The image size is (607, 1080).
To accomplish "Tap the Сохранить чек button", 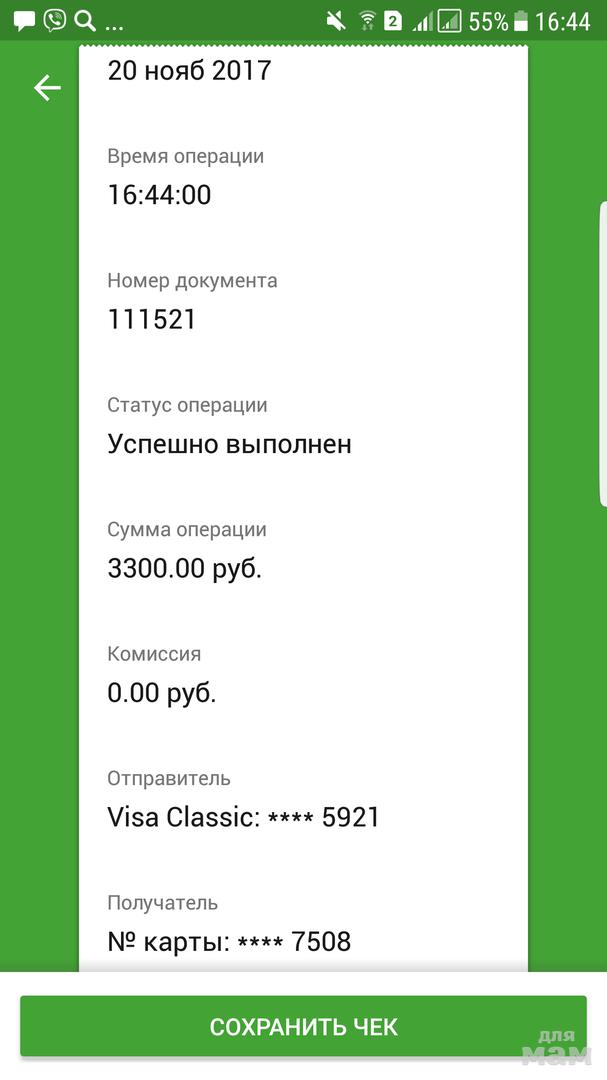I will click(303, 1026).
